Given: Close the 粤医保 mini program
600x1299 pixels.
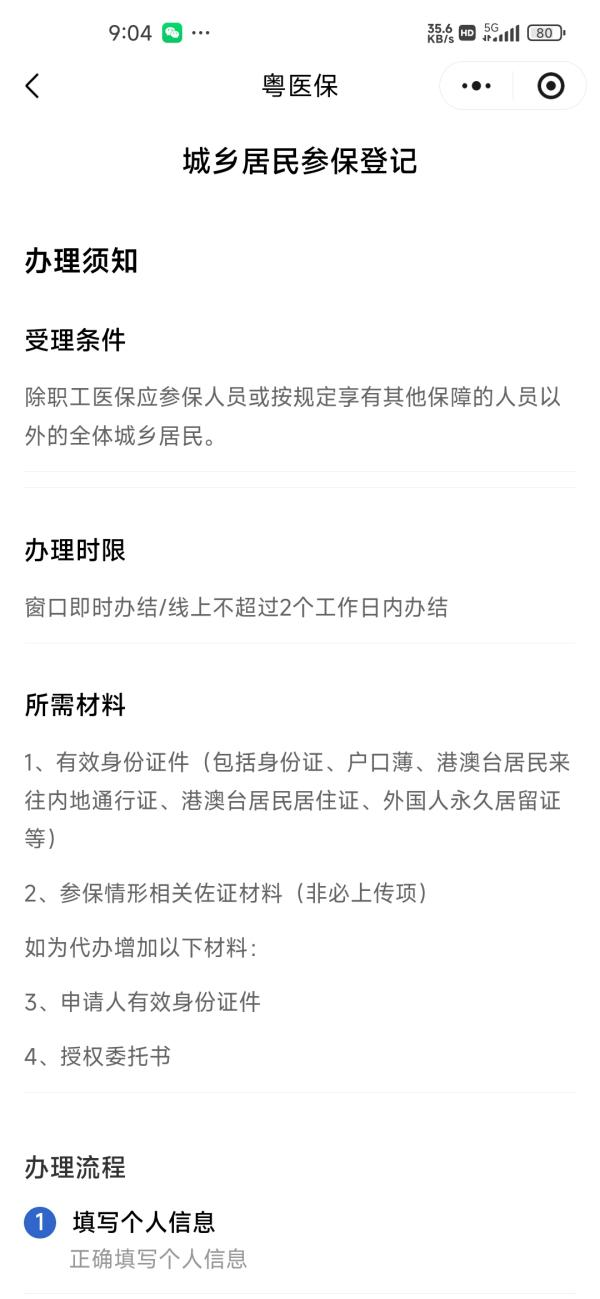Looking at the screenshot, I should click(x=550, y=86).
